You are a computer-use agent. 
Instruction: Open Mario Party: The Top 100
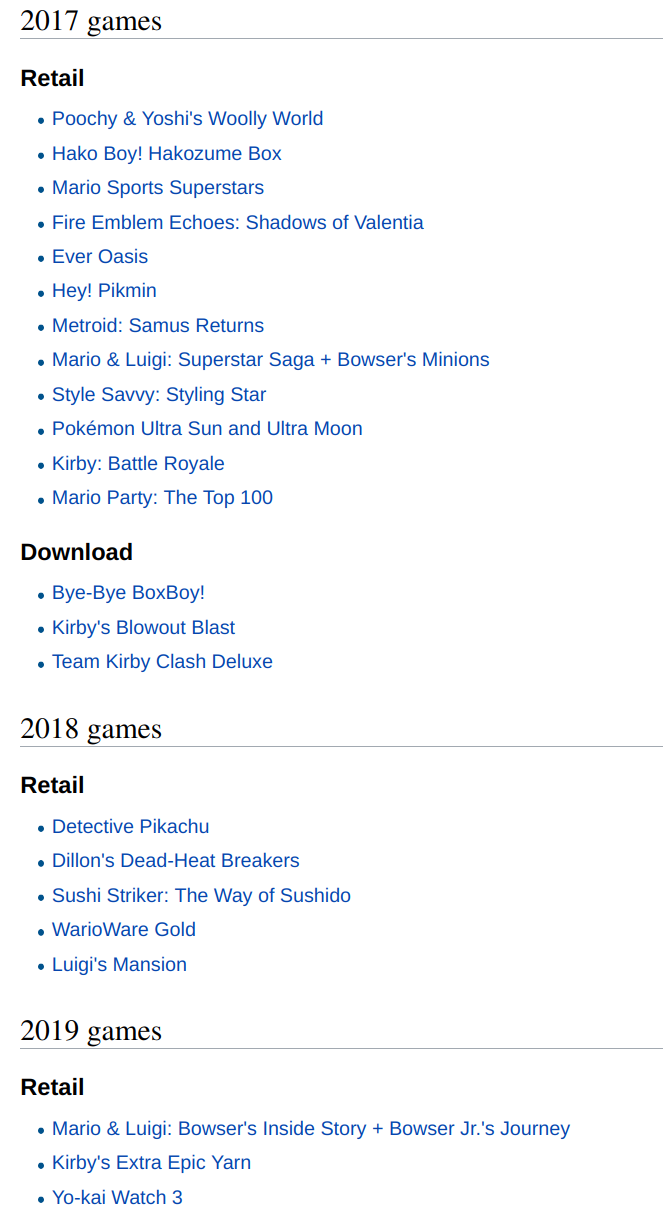(x=162, y=498)
